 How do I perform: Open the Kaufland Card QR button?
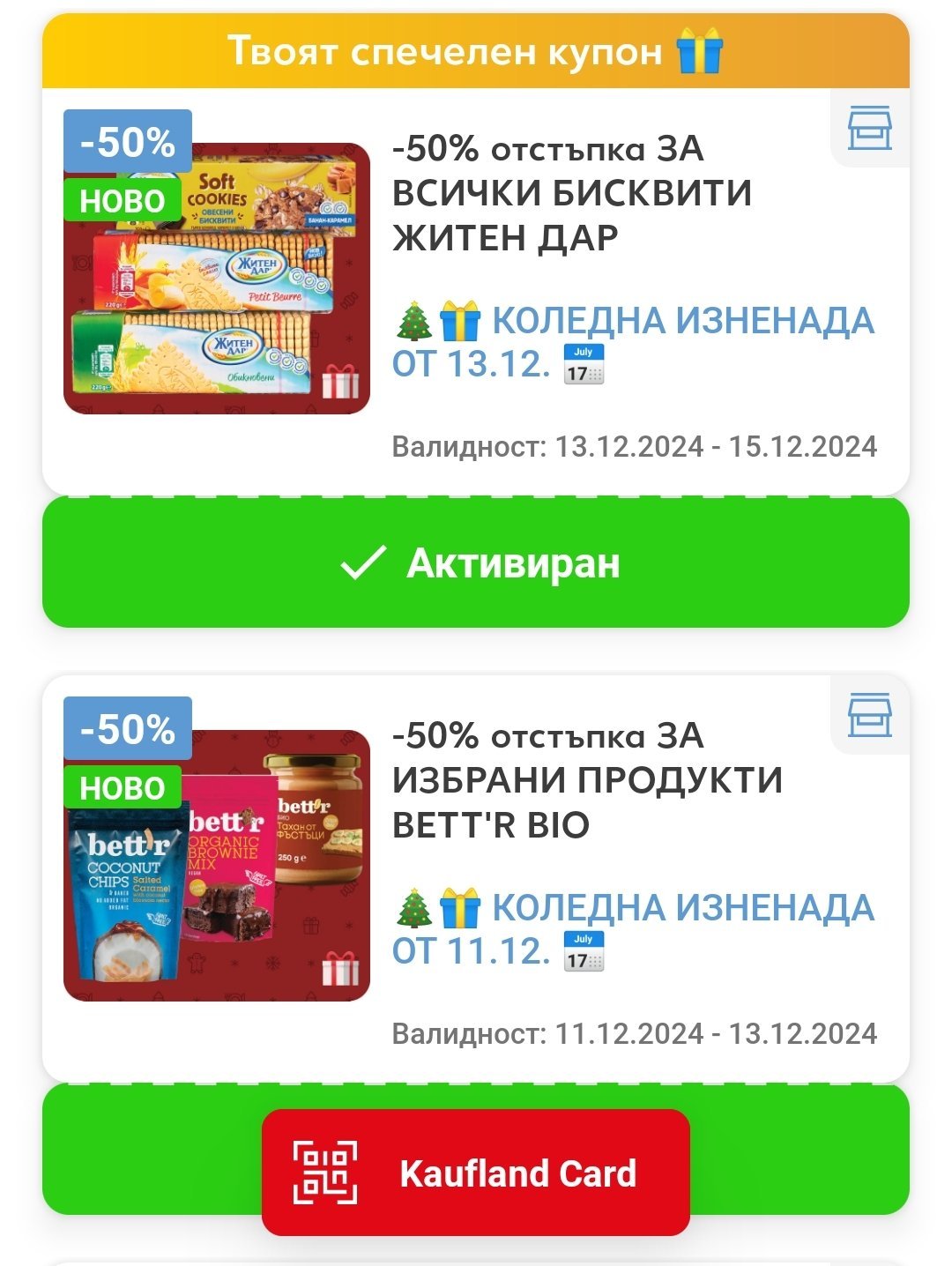476,1173
